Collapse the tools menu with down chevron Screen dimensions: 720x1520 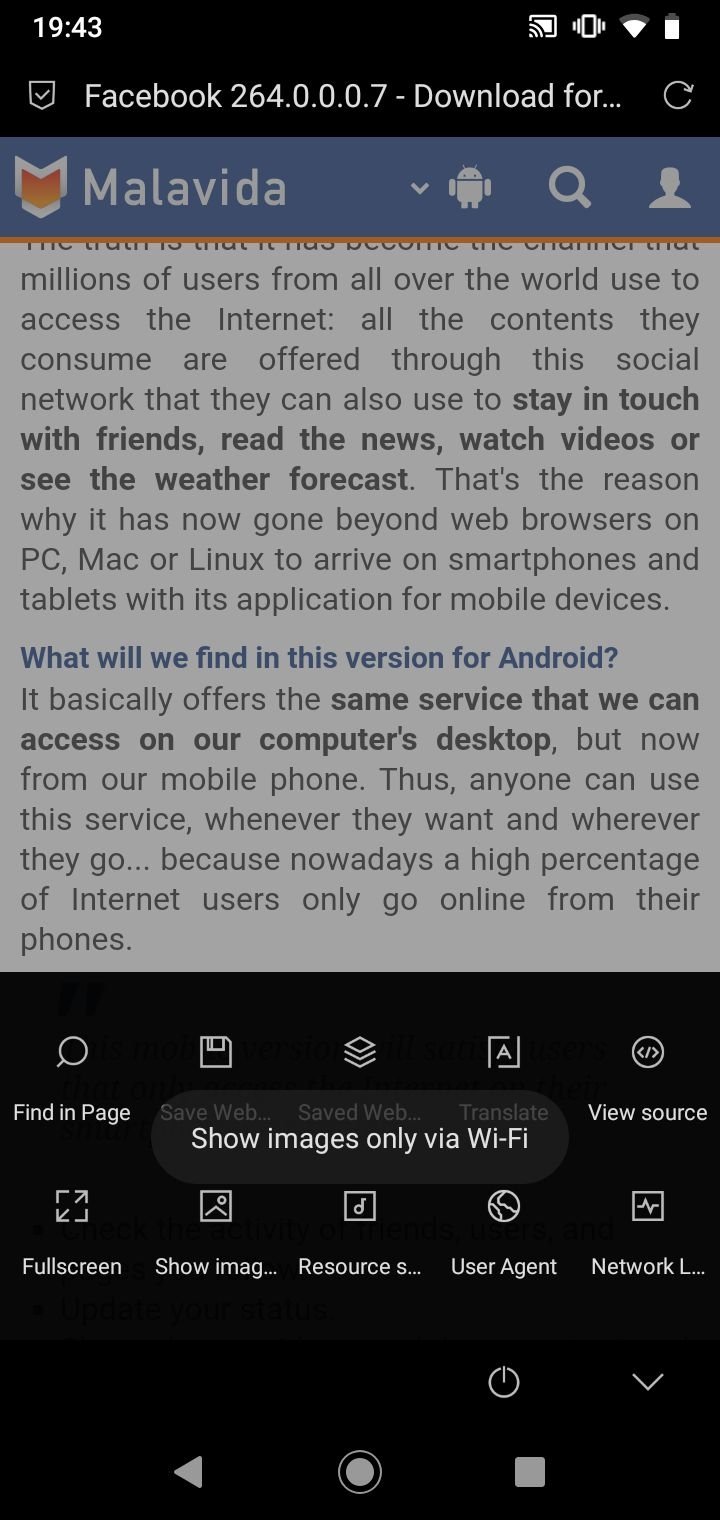[x=648, y=1382]
